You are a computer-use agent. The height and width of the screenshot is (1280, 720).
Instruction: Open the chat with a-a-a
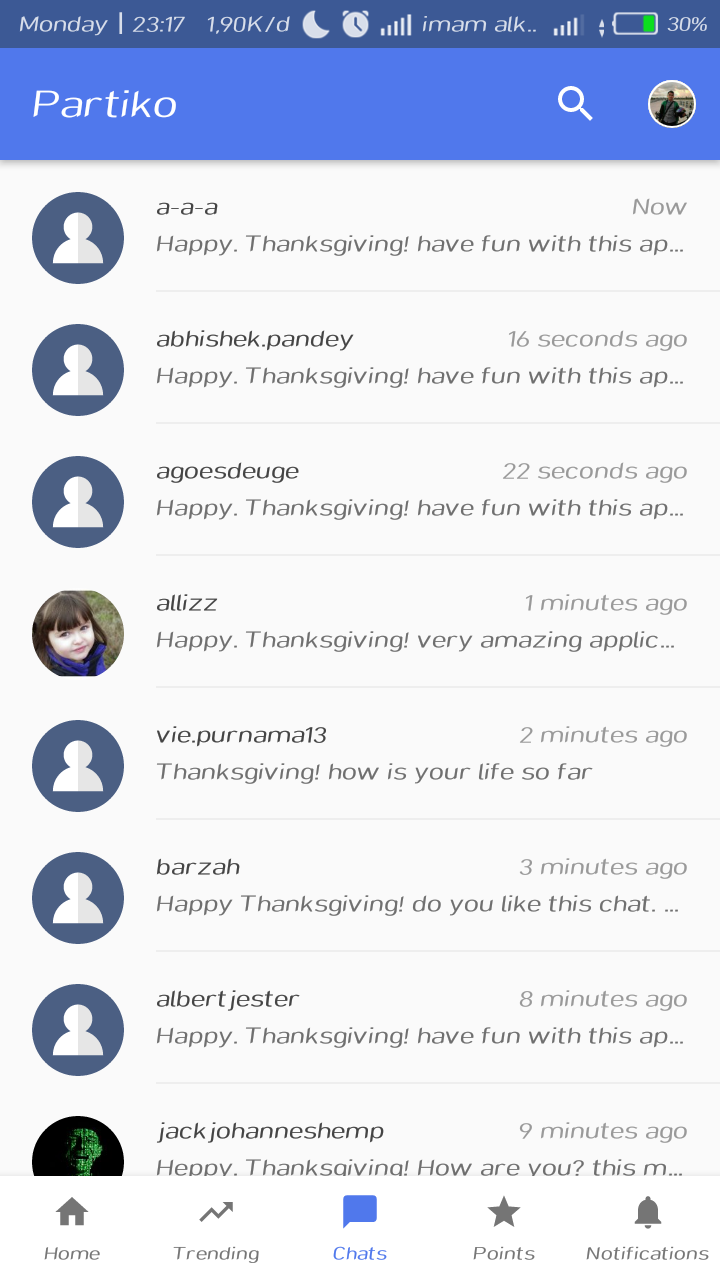point(420,226)
